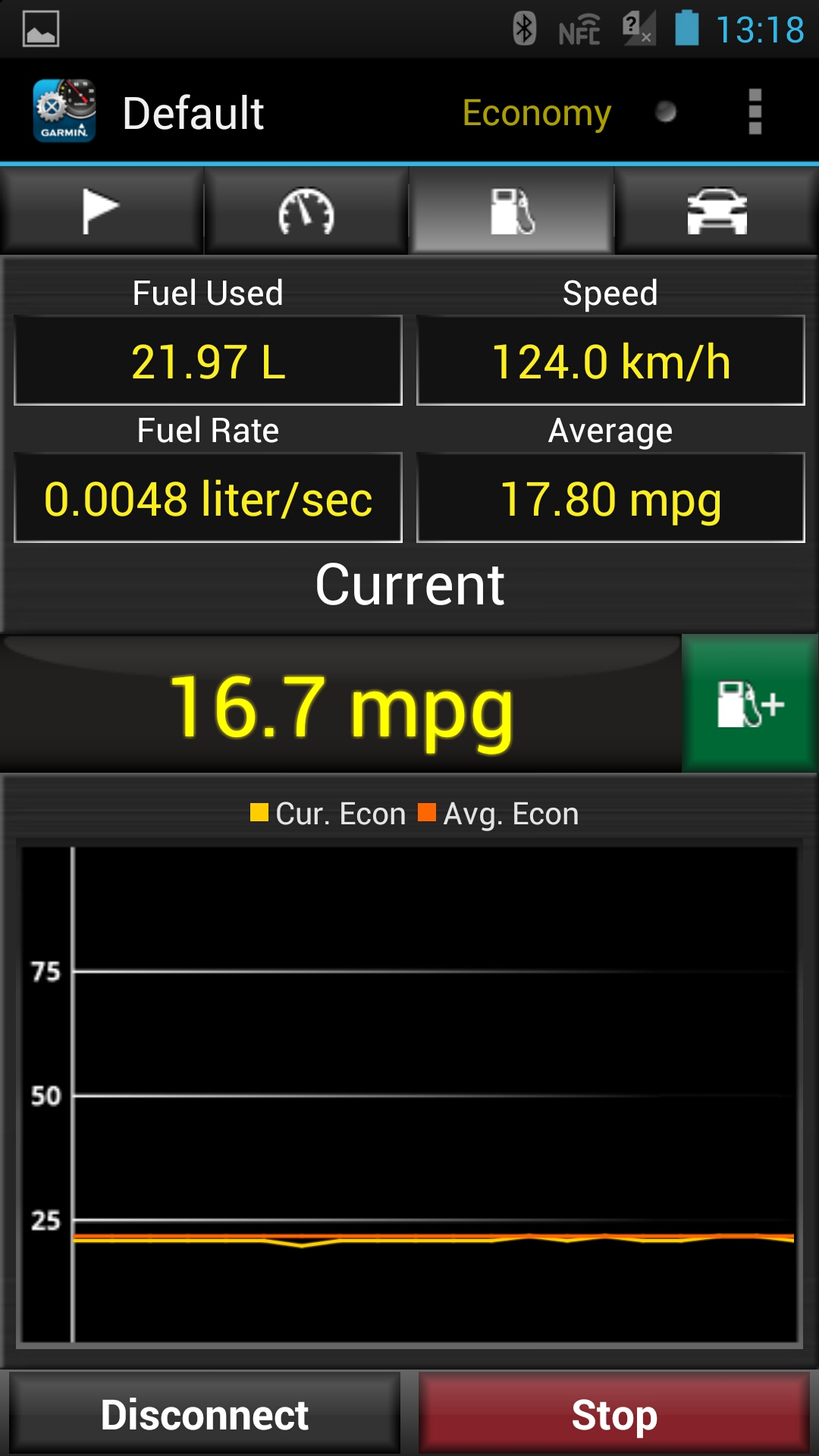Switch to the flag trip tab
This screenshot has height=1456, width=819.
pyautogui.click(x=102, y=211)
